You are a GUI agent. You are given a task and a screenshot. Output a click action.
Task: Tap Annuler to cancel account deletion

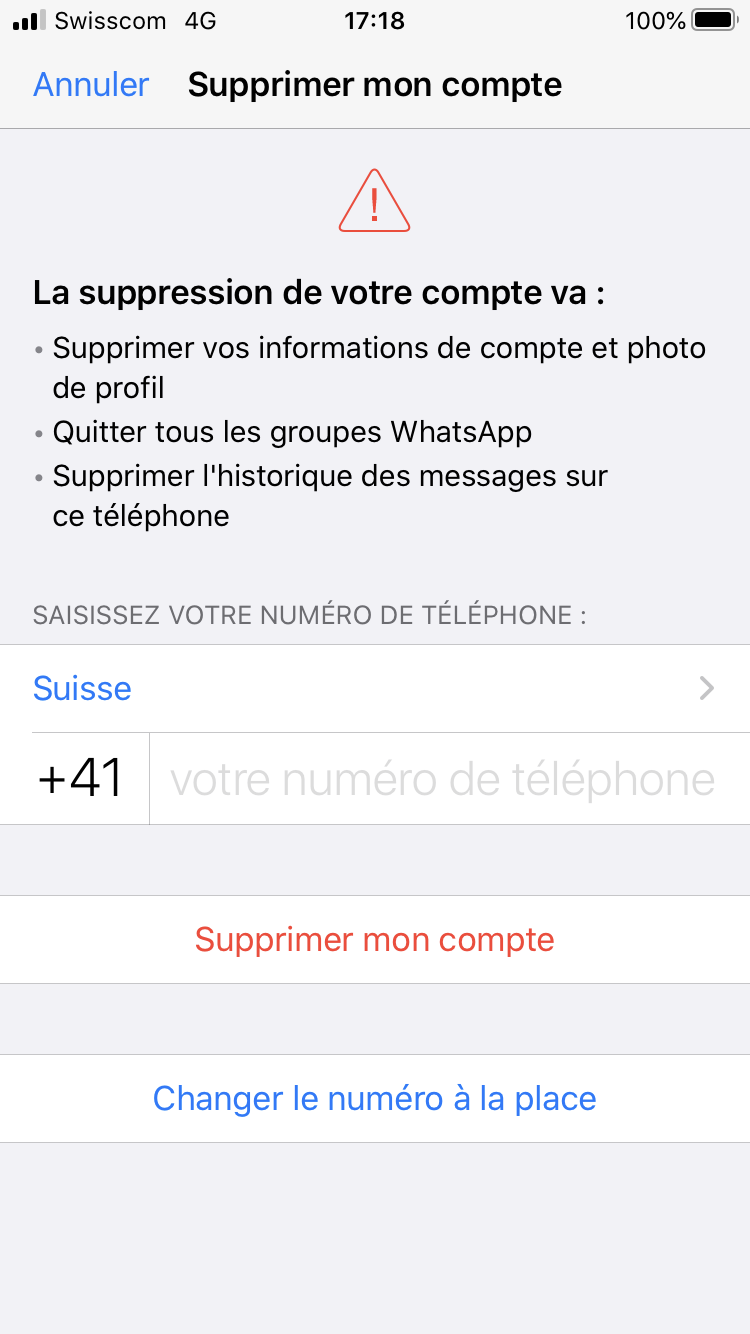tap(91, 85)
